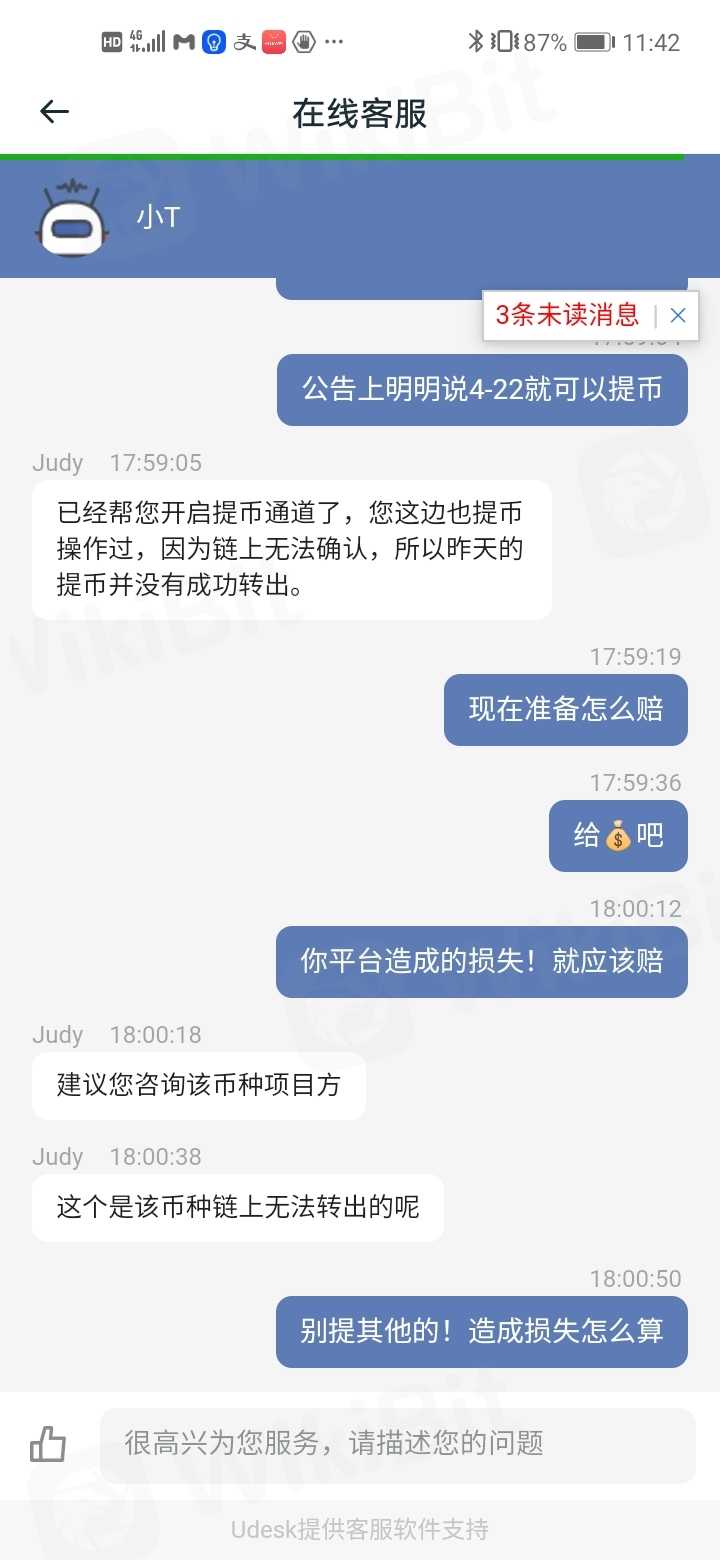Dismiss the unread messages banner
The width and height of the screenshot is (720, 1560).
pos(678,316)
